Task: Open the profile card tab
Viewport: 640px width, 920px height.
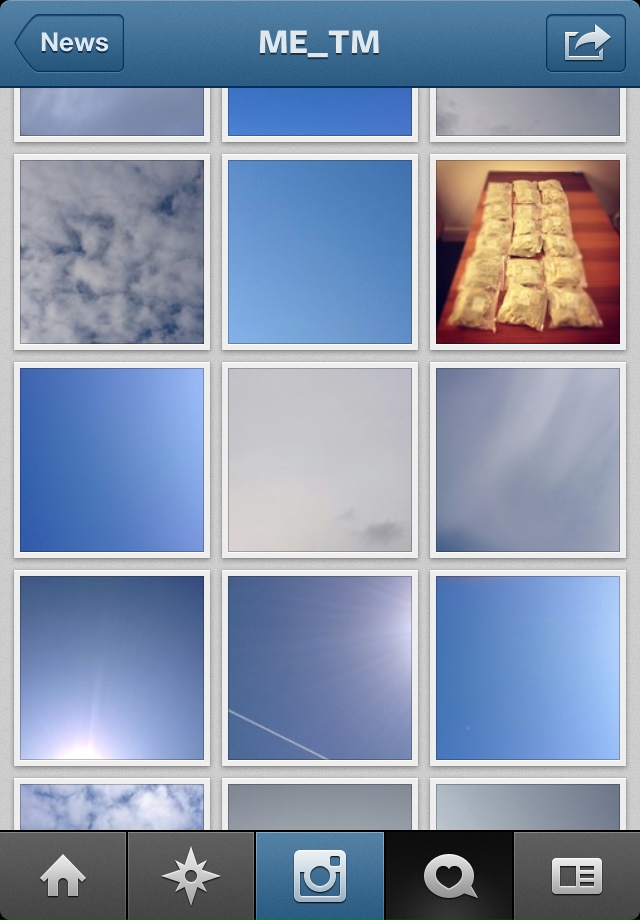Action: pos(577,876)
